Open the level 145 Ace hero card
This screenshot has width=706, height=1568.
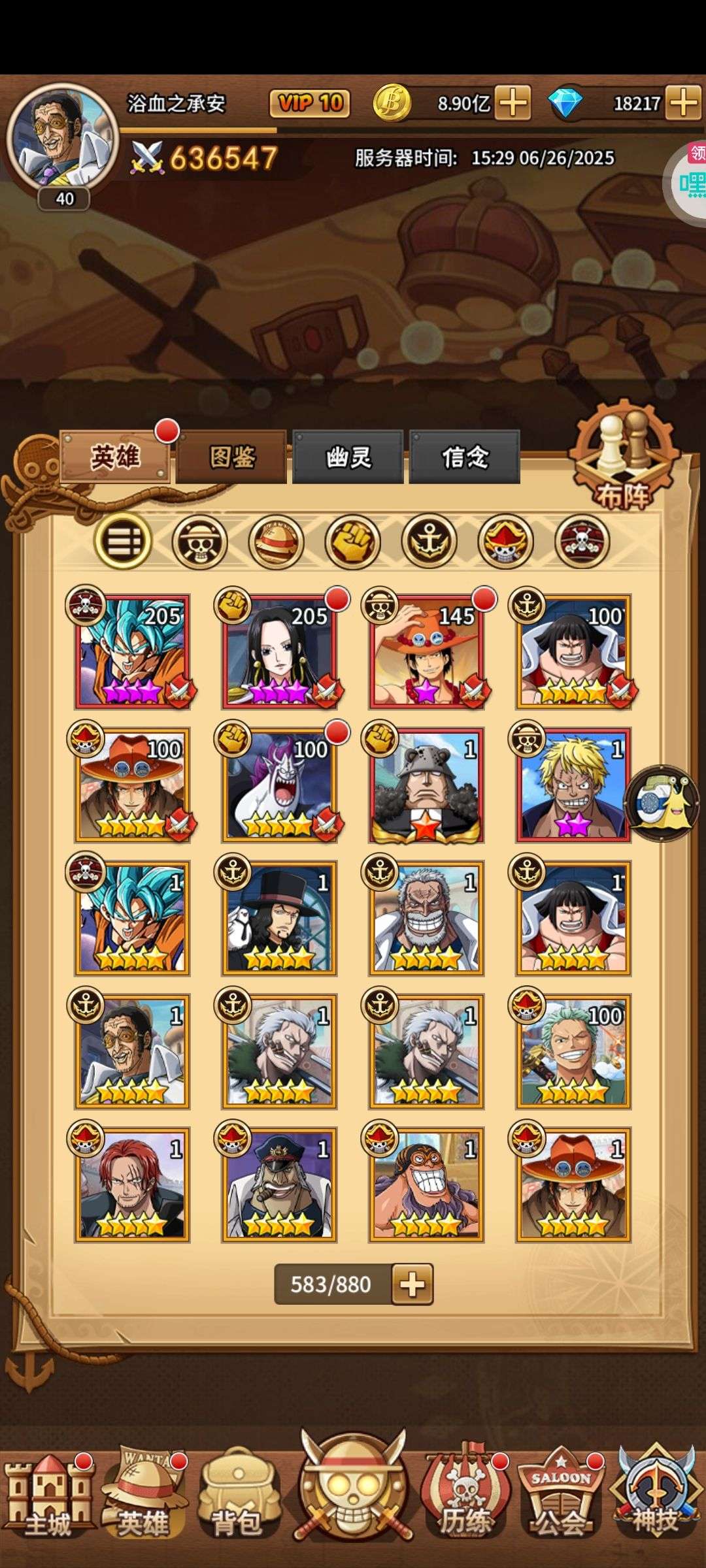pos(426,652)
